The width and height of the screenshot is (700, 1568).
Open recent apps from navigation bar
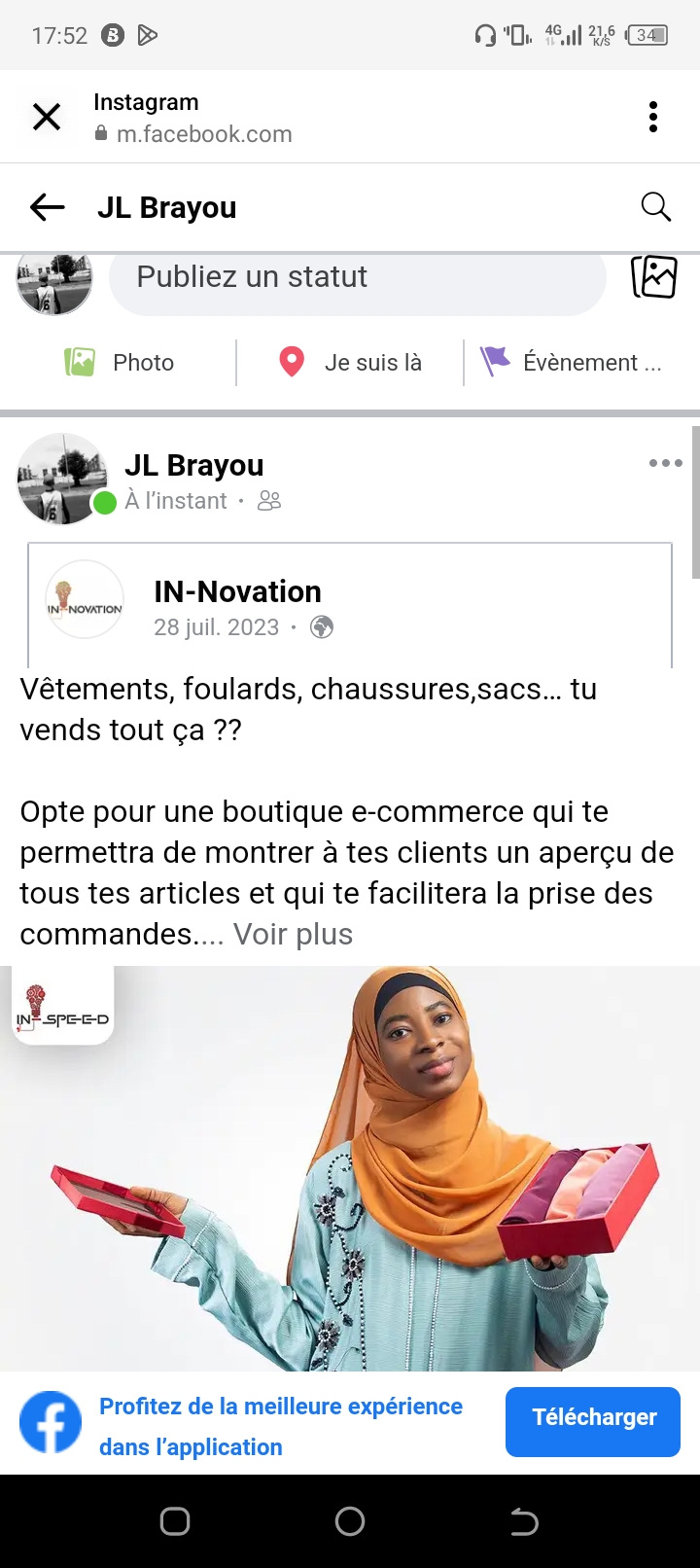pos(175,1521)
